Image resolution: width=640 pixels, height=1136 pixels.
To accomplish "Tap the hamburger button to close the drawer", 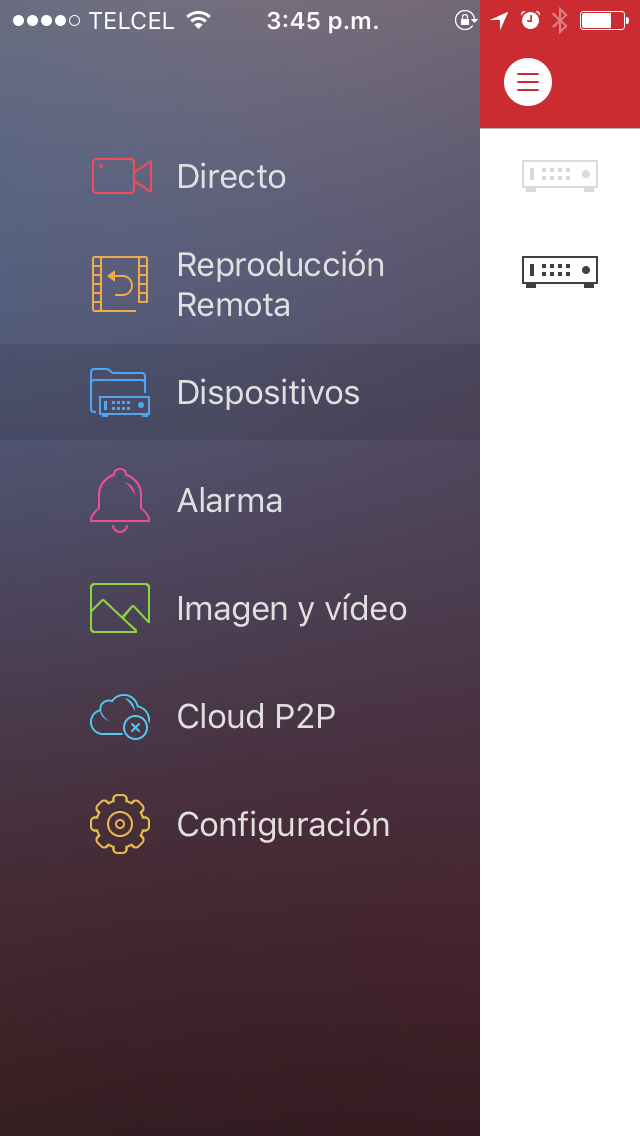I will coord(528,82).
